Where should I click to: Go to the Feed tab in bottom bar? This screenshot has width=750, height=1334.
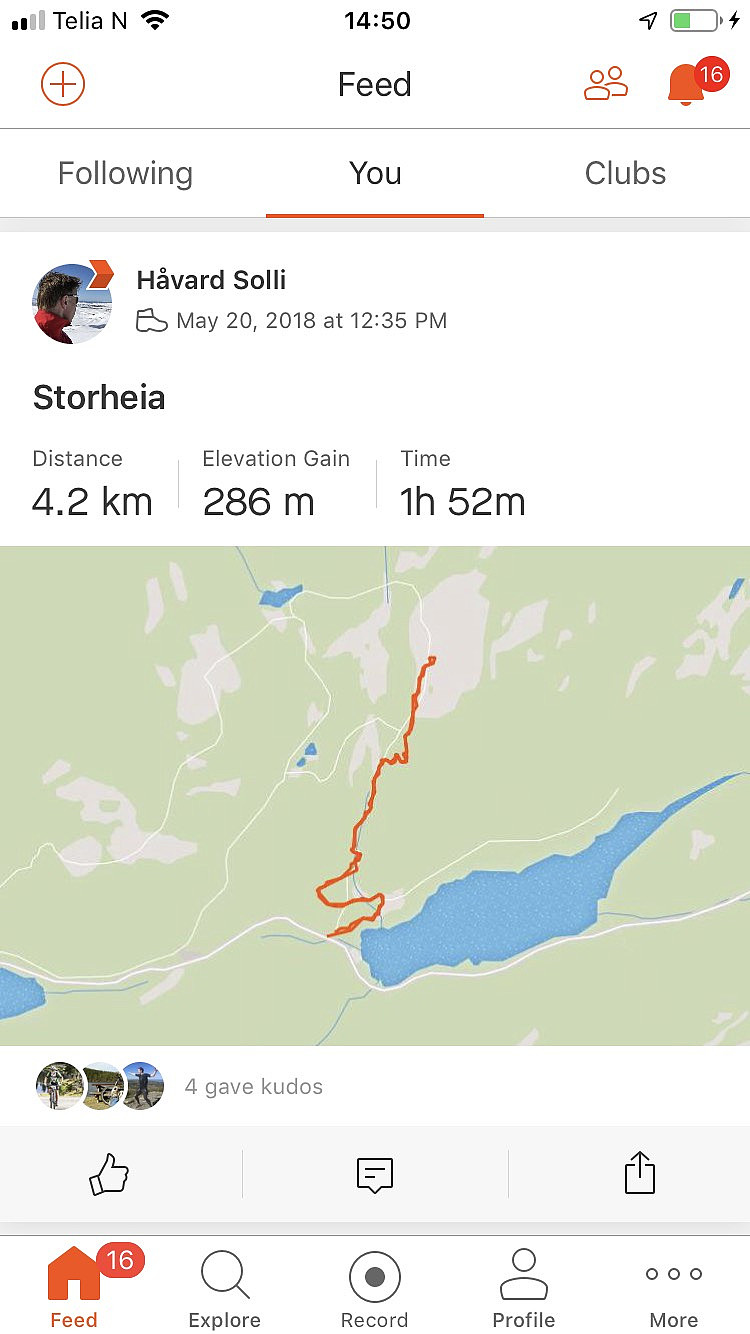[74, 1289]
